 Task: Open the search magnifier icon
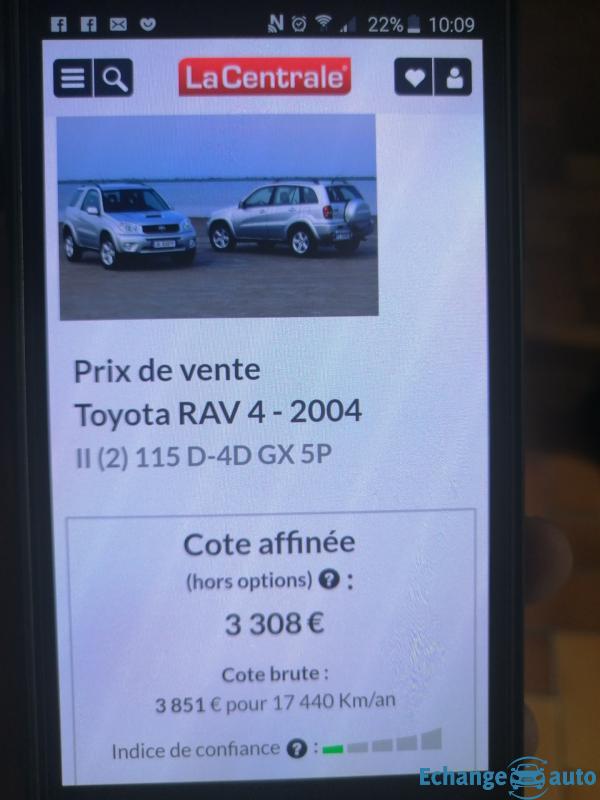tap(114, 79)
